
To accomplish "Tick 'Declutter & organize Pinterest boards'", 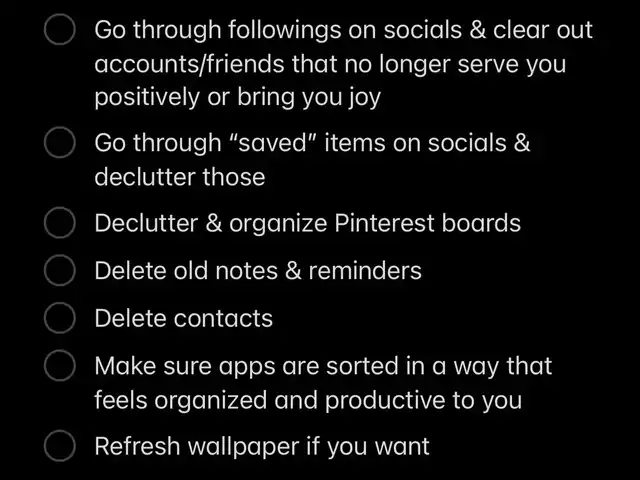I will [x=61, y=223].
